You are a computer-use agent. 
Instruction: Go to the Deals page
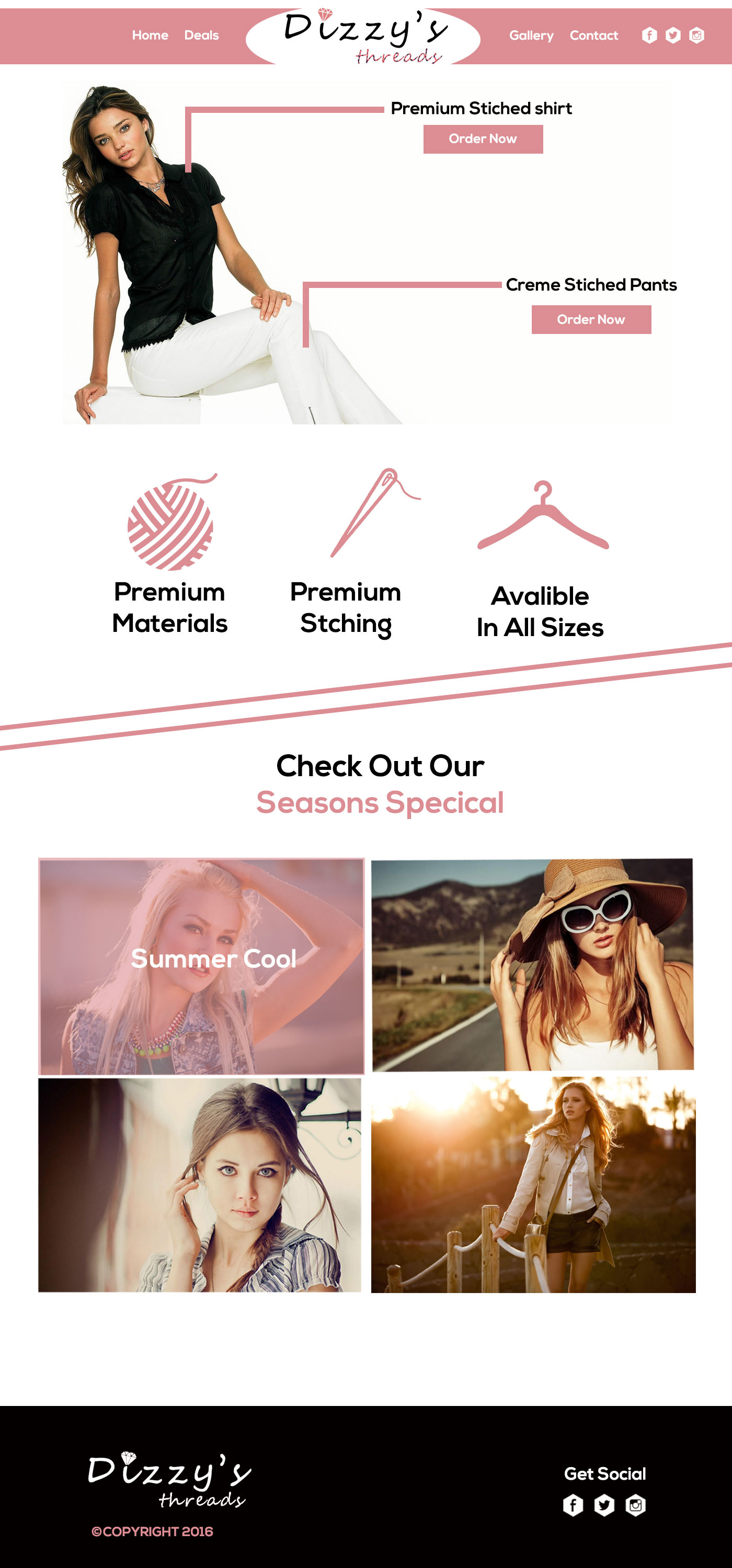(202, 36)
